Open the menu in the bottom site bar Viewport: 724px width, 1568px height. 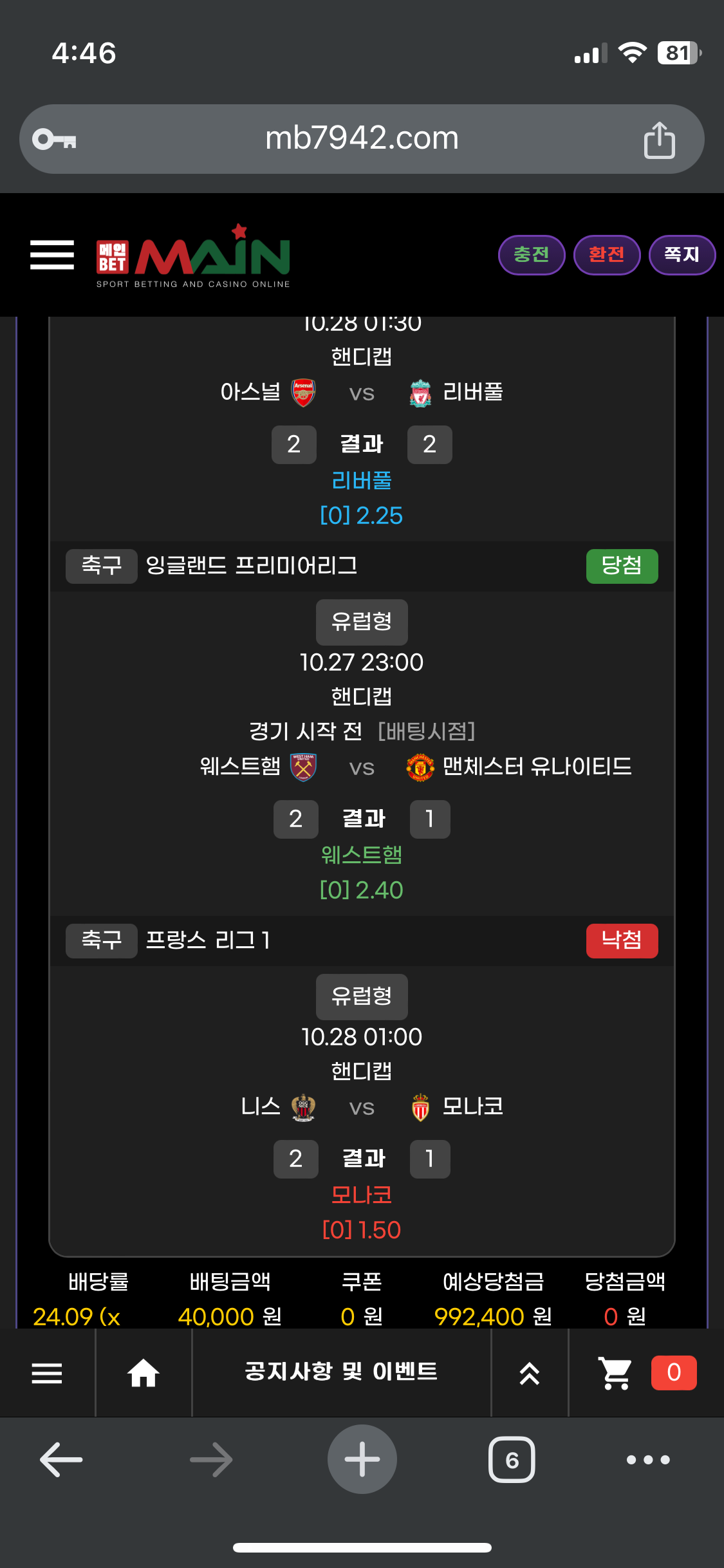pos(47,1373)
